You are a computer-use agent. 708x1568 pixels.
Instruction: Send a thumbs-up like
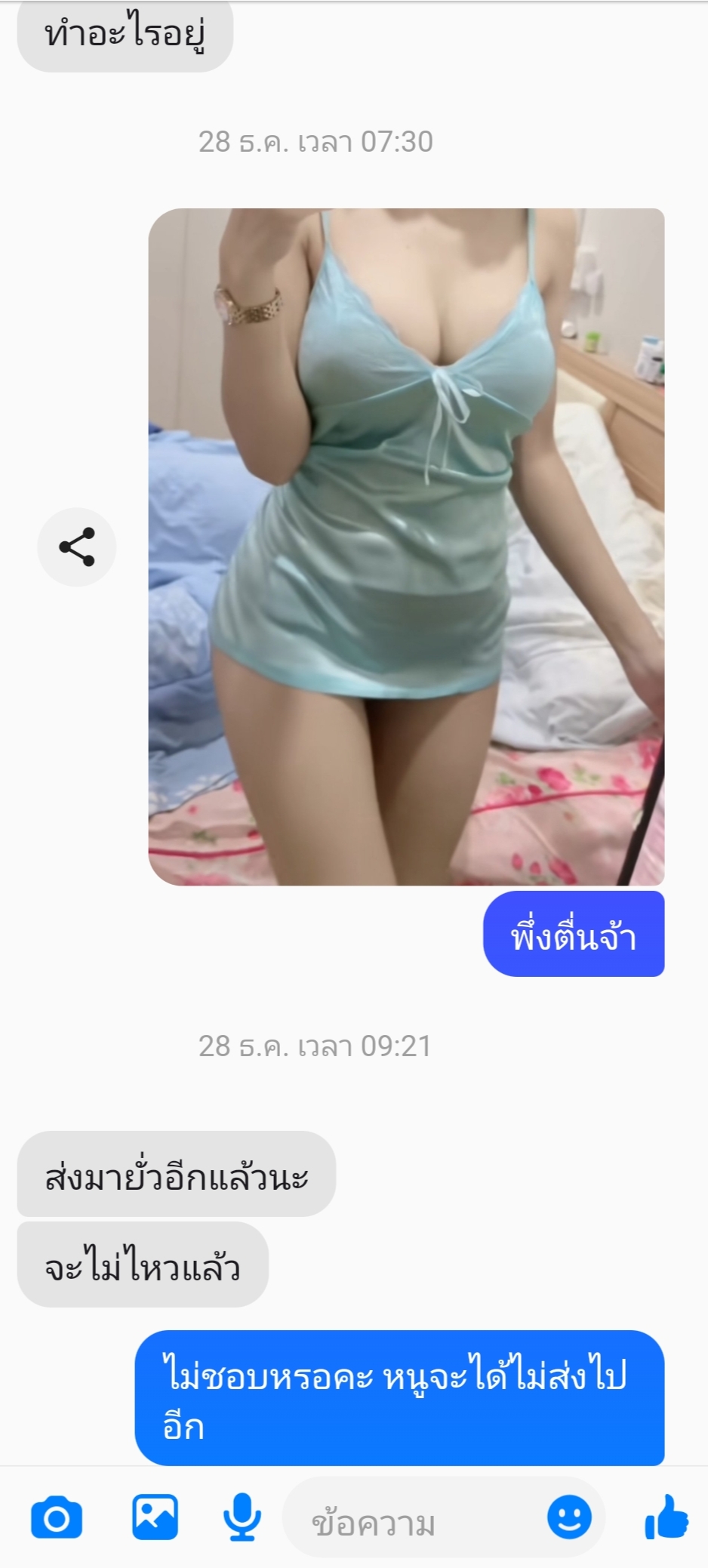[666, 1517]
